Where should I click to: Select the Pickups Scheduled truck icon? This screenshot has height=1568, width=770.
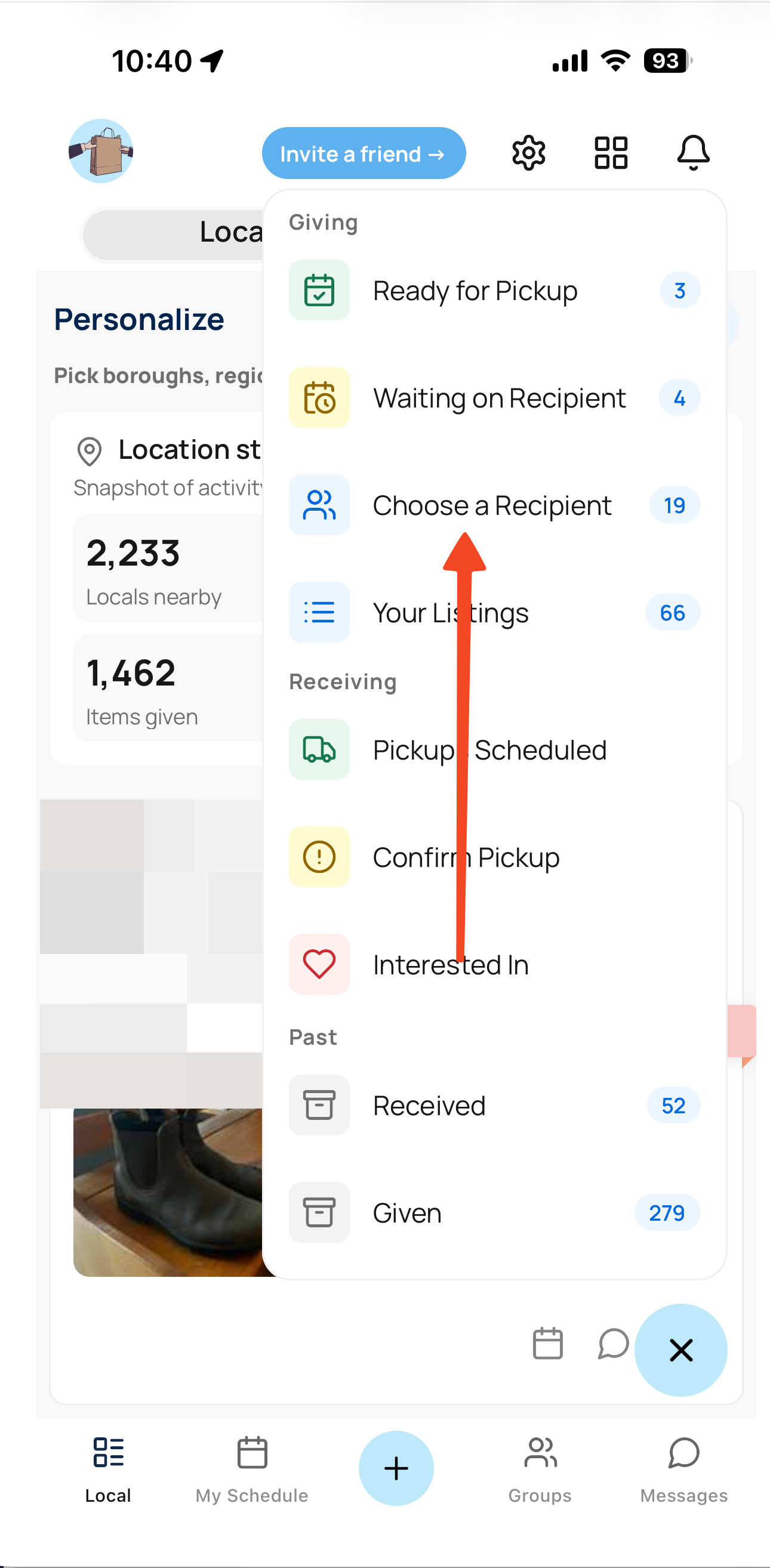click(x=319, y=749)
